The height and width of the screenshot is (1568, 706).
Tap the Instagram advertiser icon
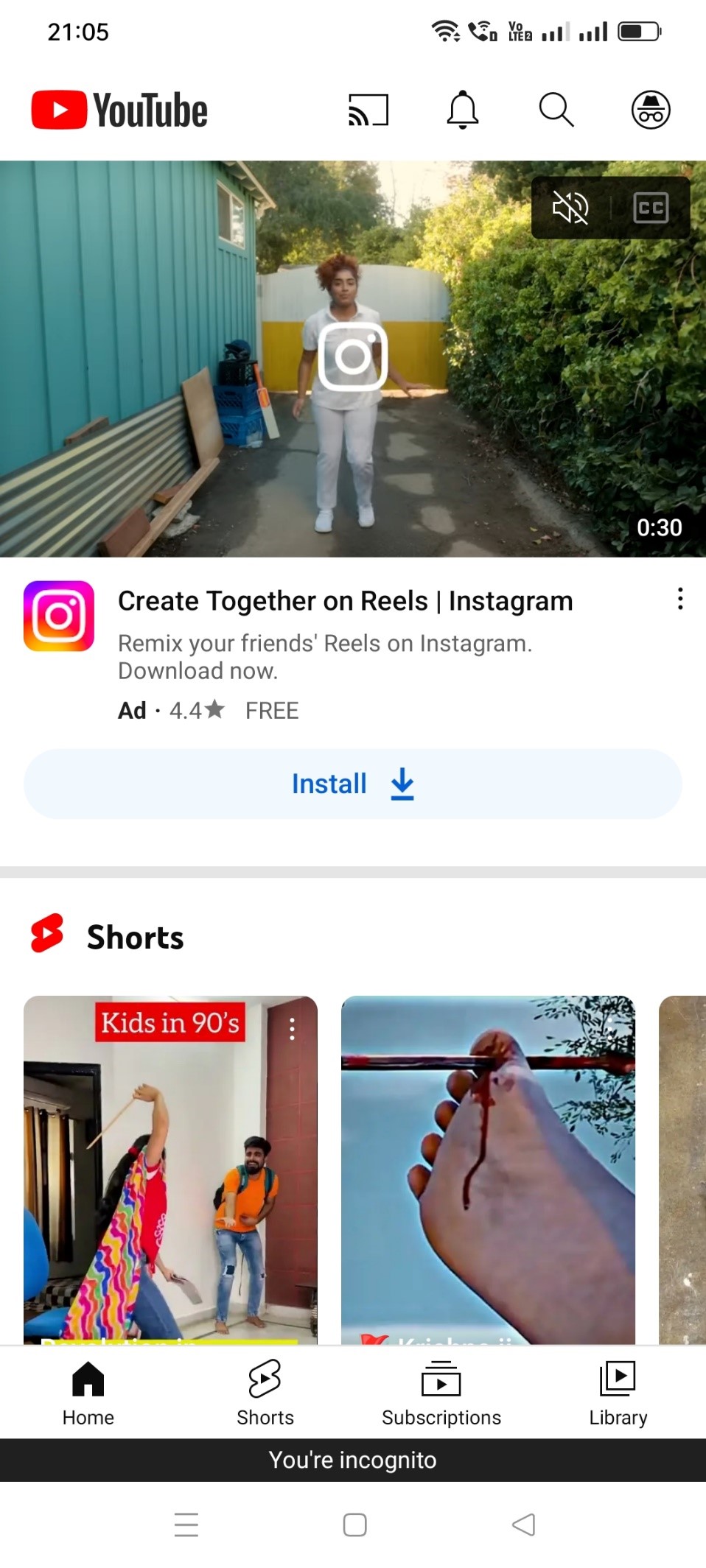tap(59, 616)
